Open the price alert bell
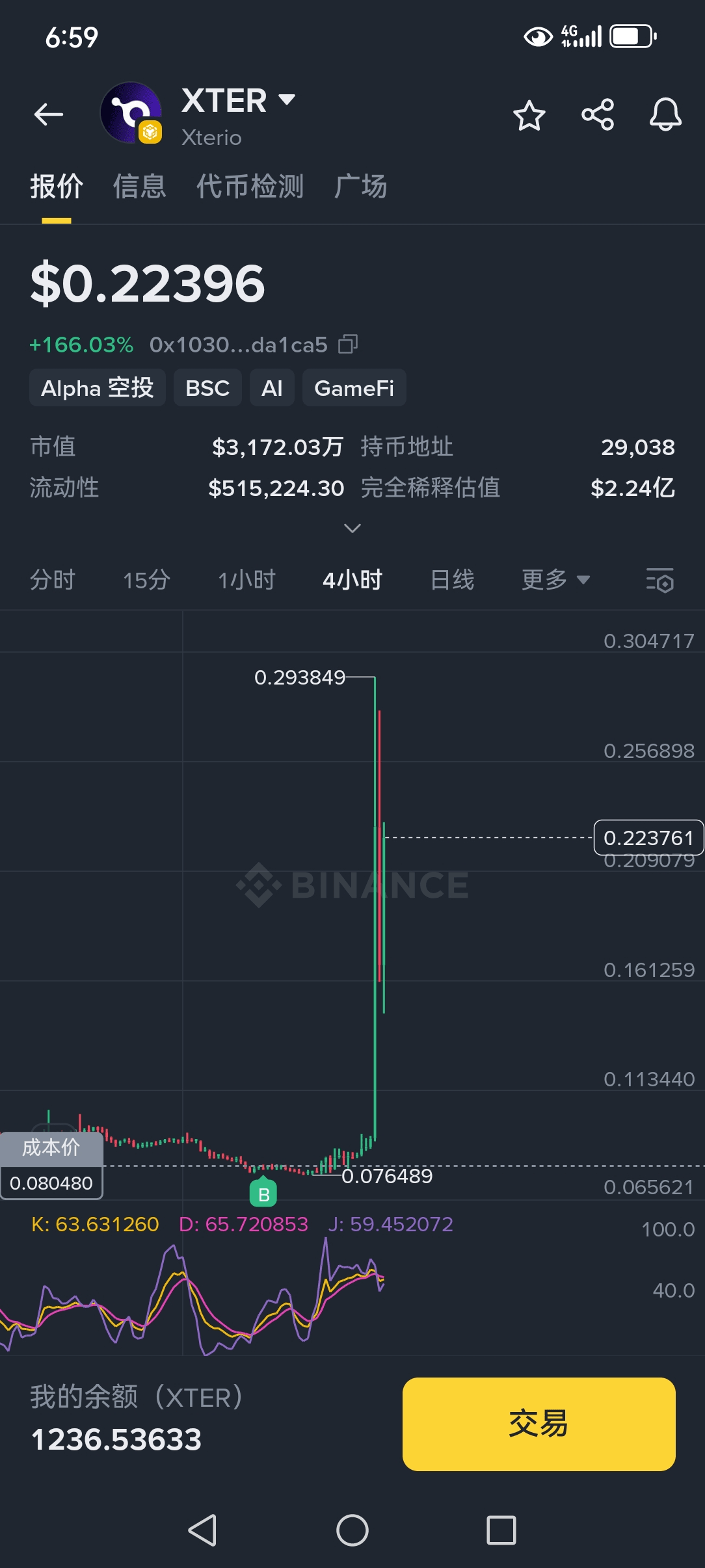The width and height of the screenshot is (705, 1568). click(x=665, y=115)
